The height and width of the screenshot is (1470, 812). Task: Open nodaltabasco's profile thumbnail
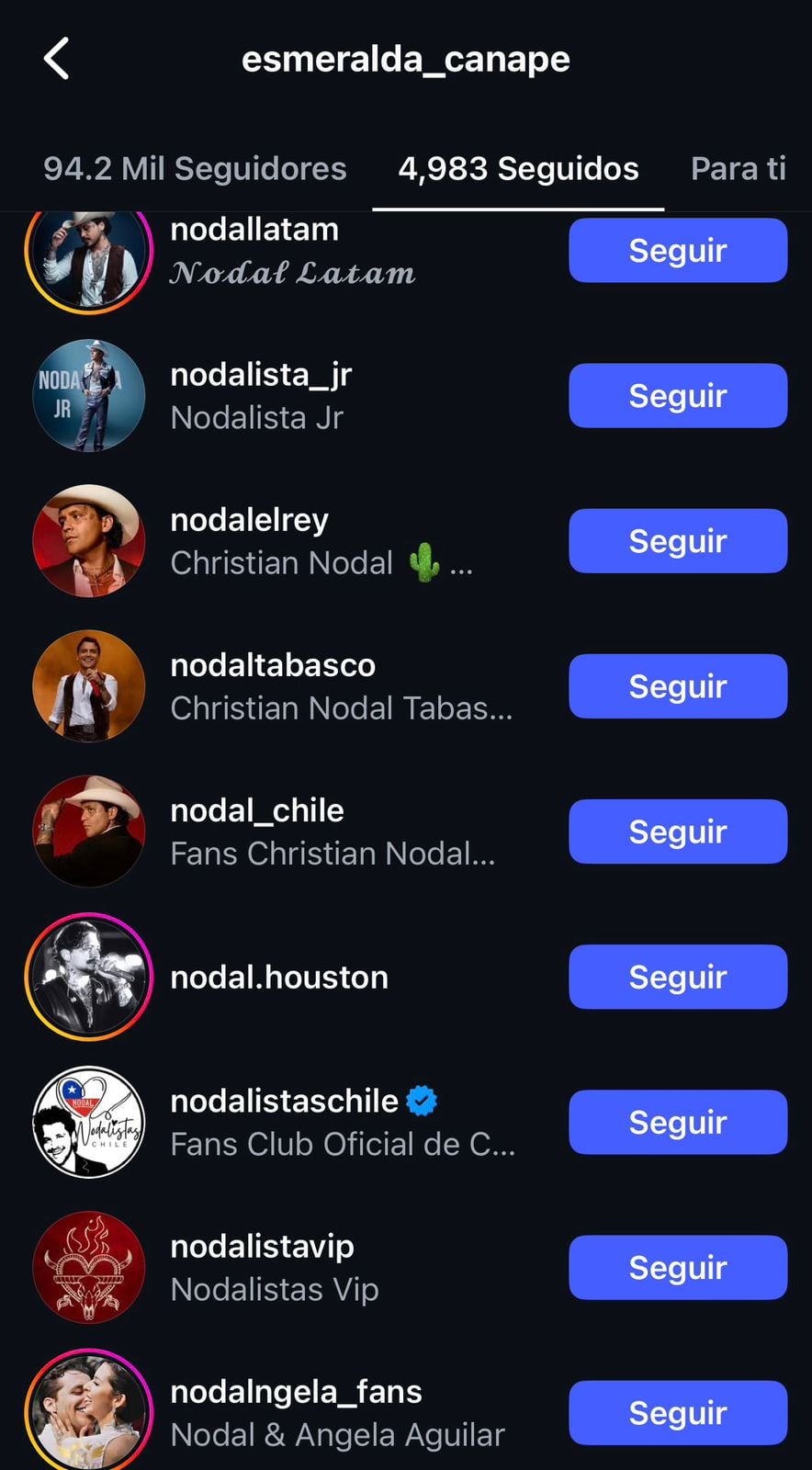click(x=89, y=685)
